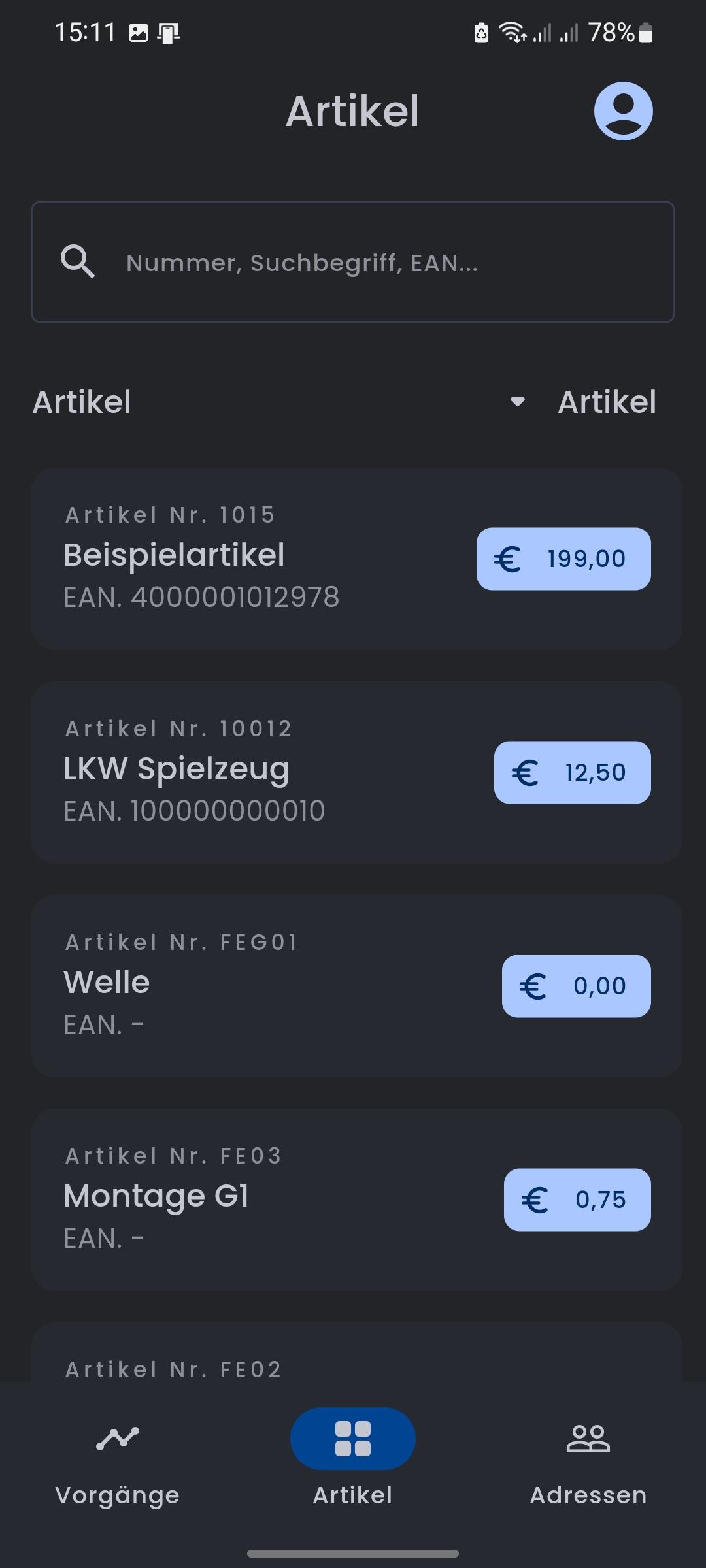Open the user profile icon
706x1568 pixels.
(x=623, y=111)
